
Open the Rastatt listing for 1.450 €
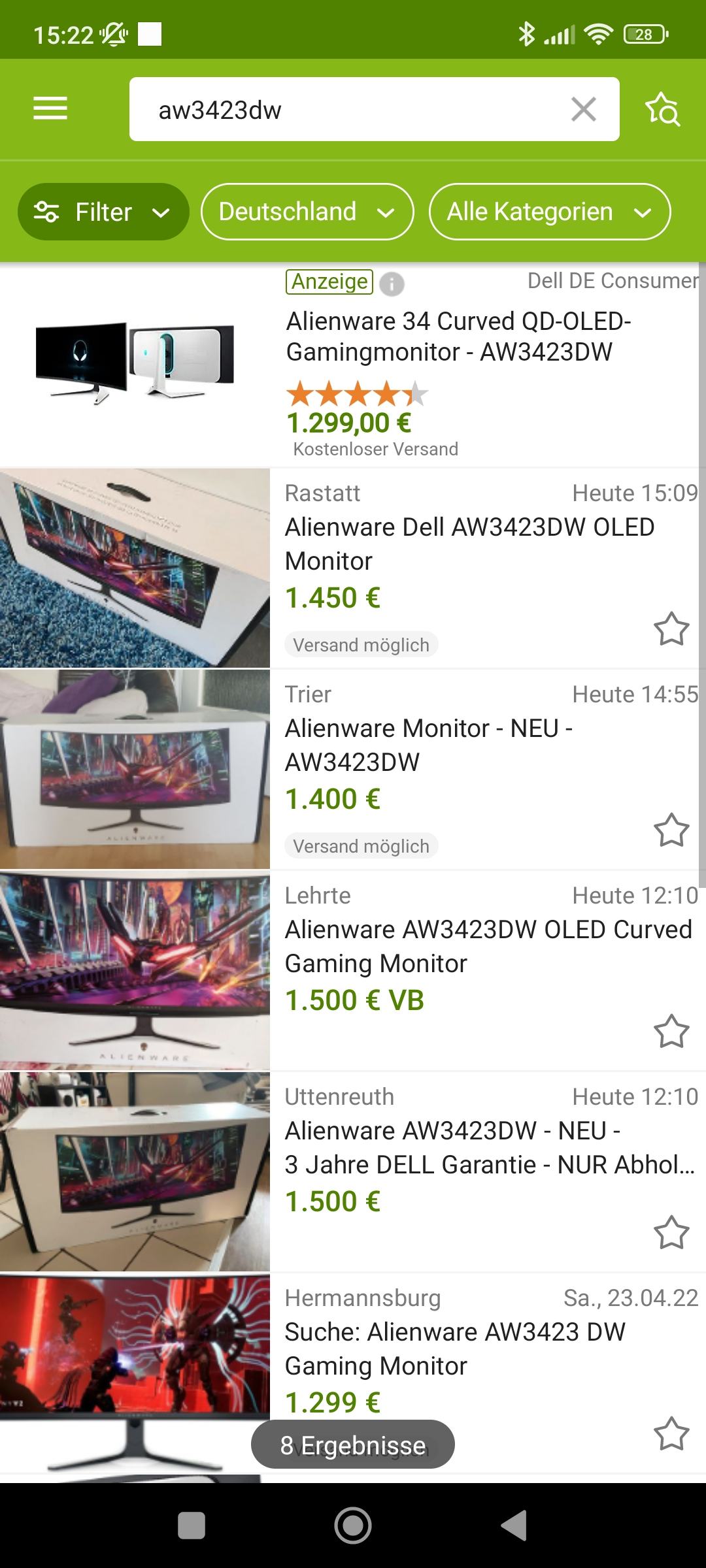[x=352, y=568]
